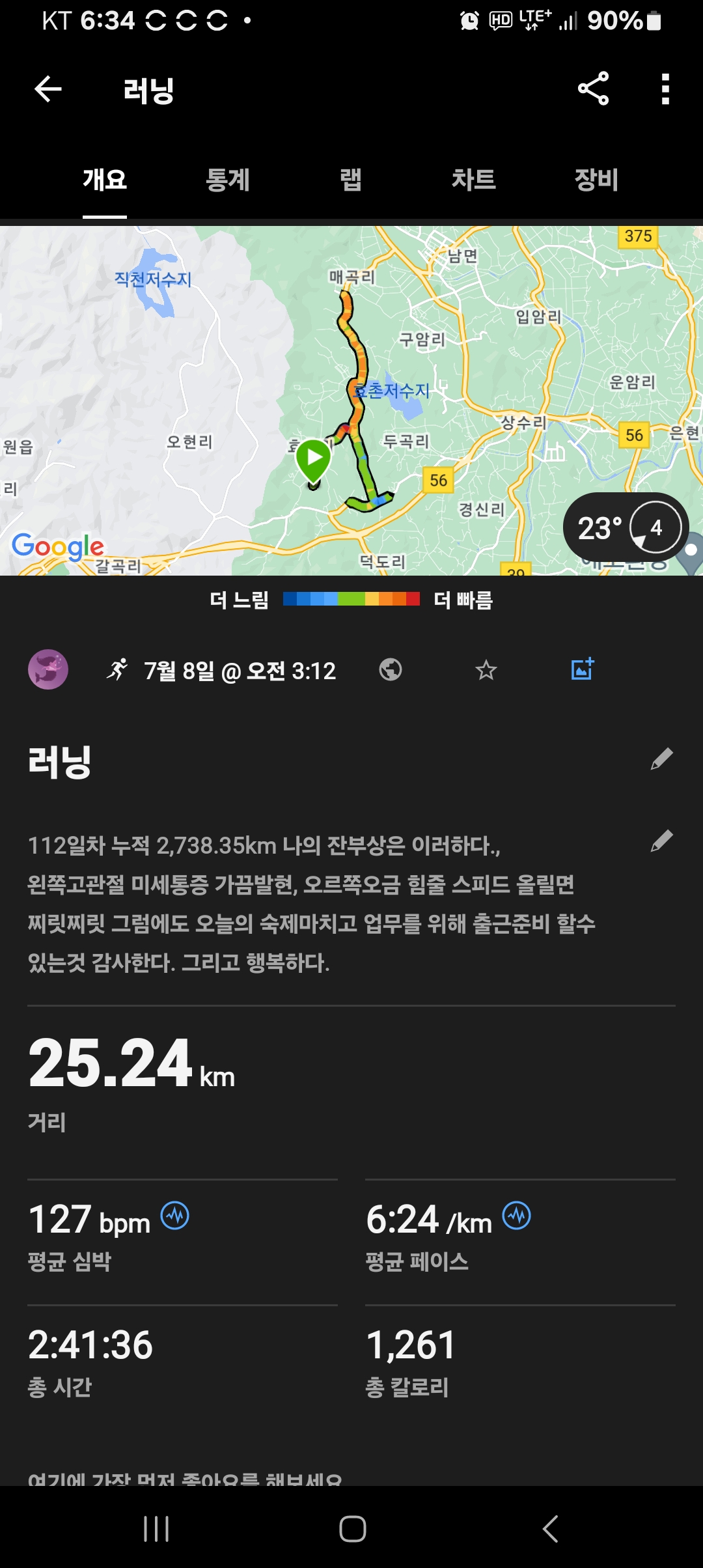Share this running activity

point(593,89)
